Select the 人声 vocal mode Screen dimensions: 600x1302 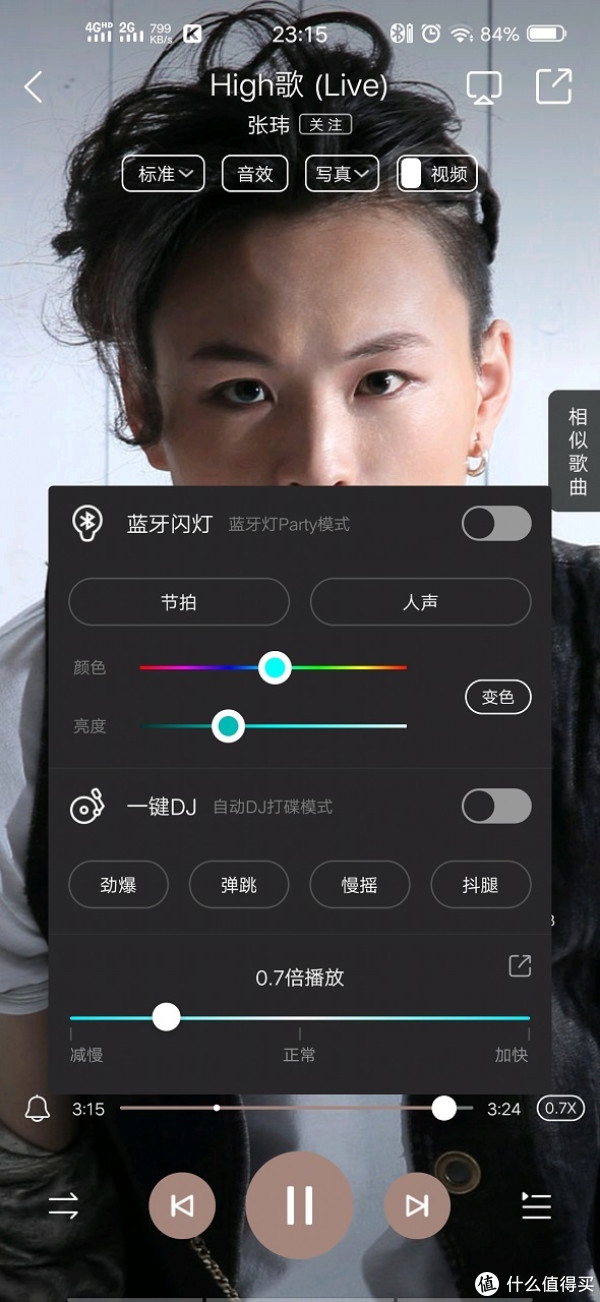point(420,603)
